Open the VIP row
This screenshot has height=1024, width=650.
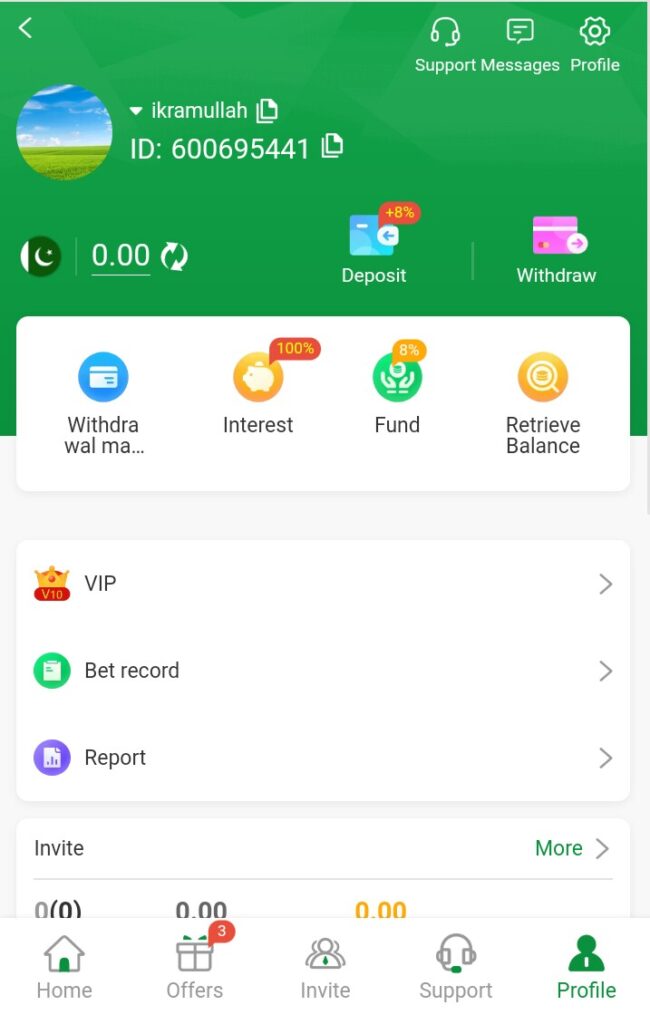(x=323, y=584)
